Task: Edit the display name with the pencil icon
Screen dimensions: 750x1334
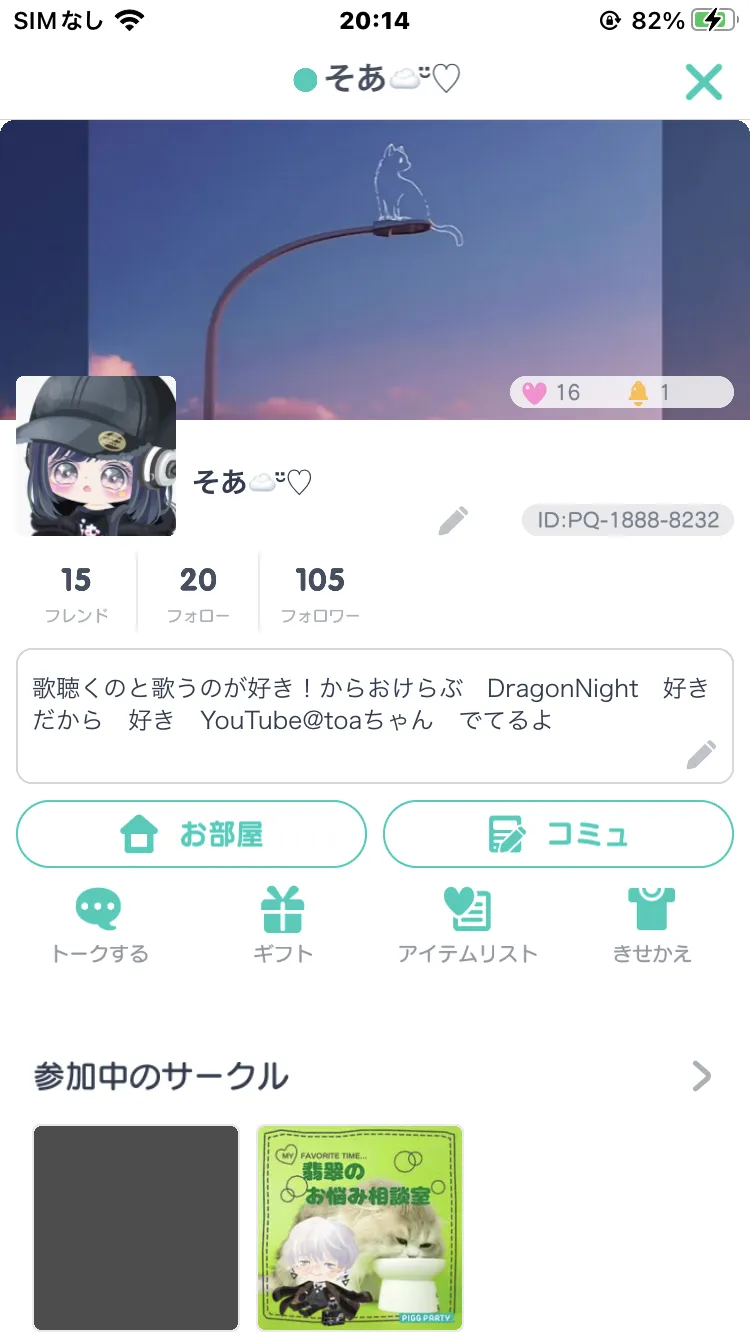Action: [453, 520]
